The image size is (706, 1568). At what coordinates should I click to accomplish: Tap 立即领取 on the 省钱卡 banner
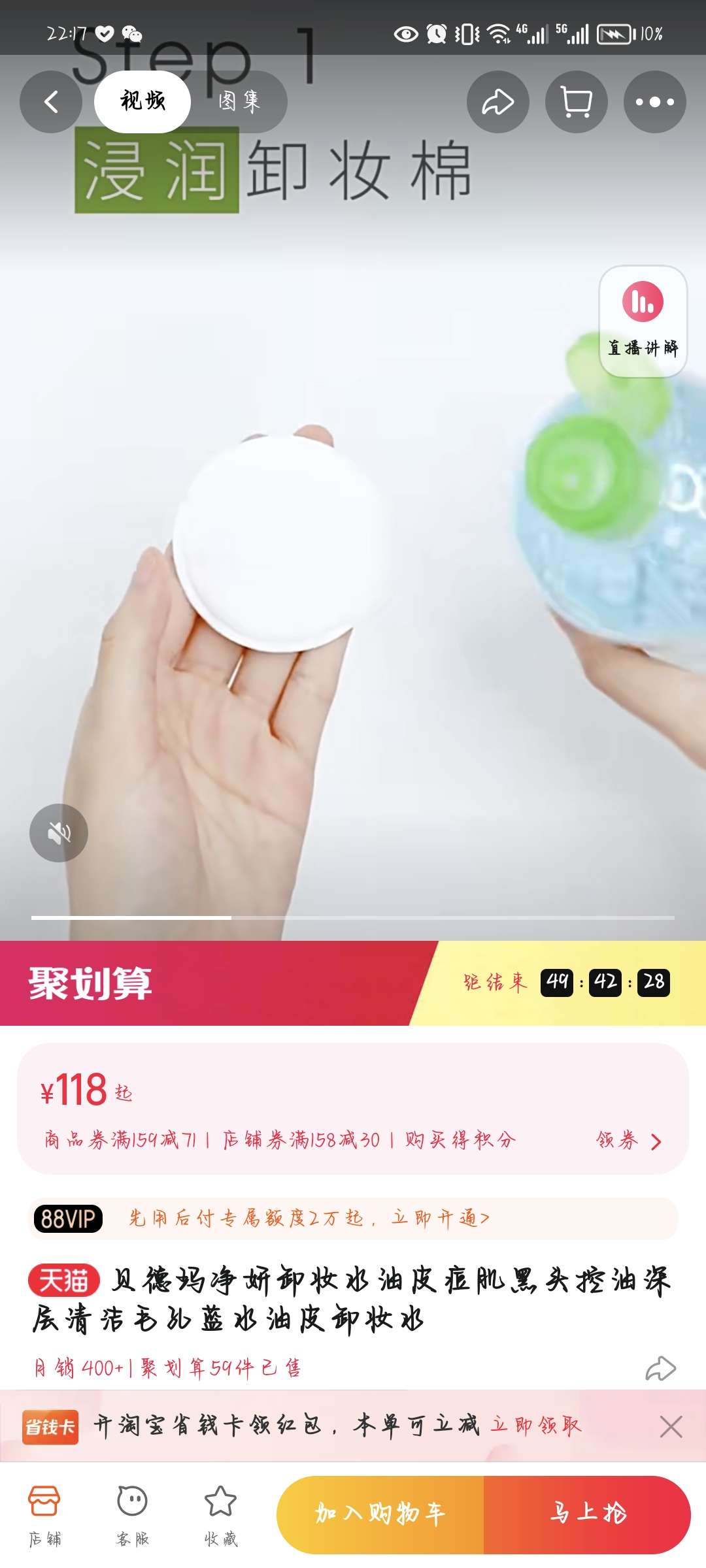pyautogui.click(x=536, y=1425)
